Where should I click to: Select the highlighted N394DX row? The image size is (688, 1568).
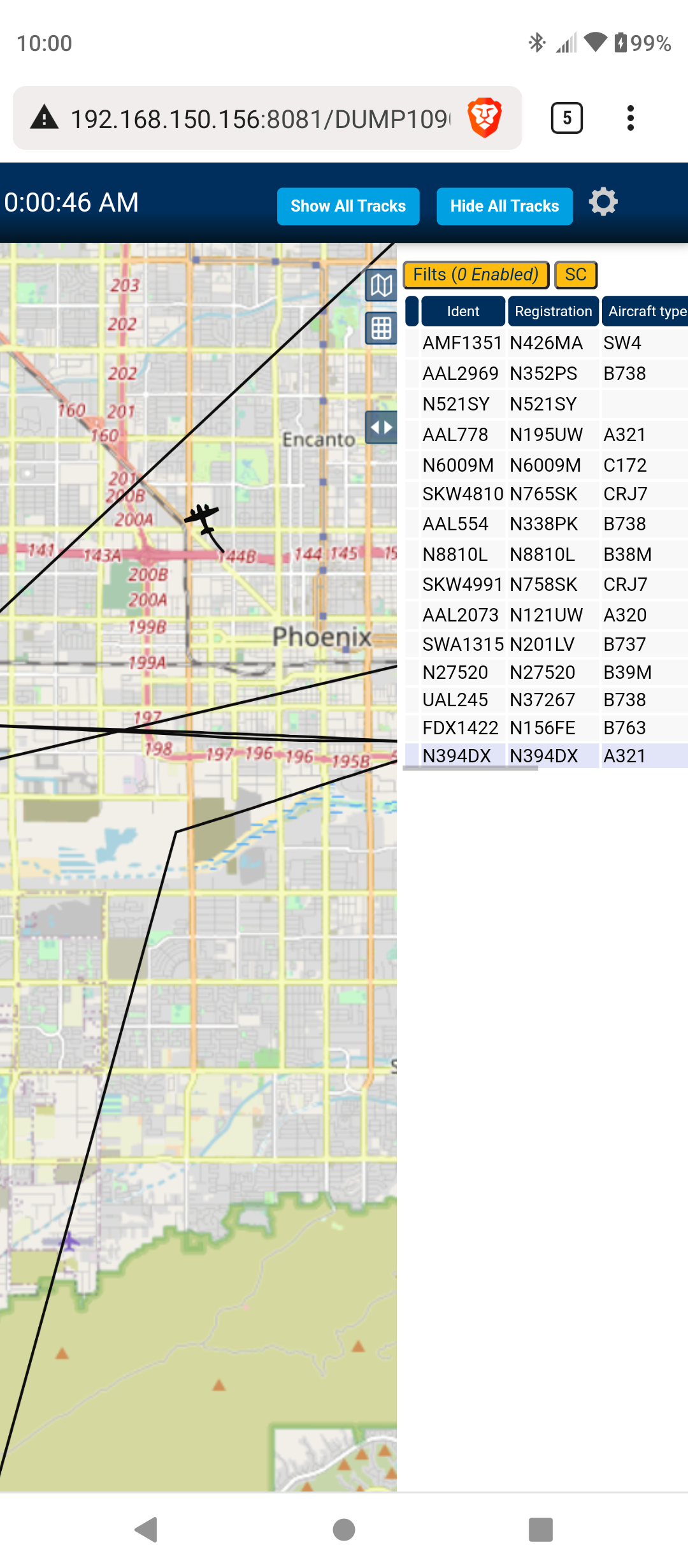tap(547, 756)
